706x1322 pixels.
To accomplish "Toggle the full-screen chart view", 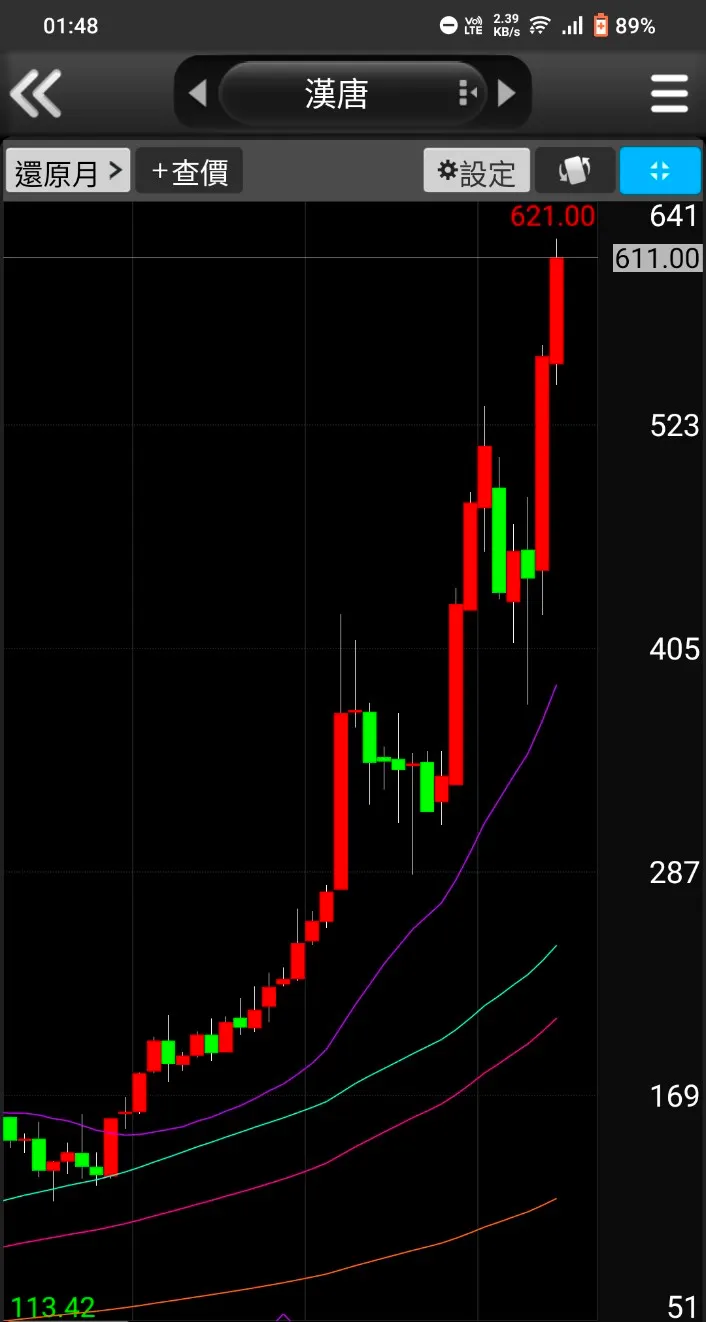I will click(x=660, y=172).
